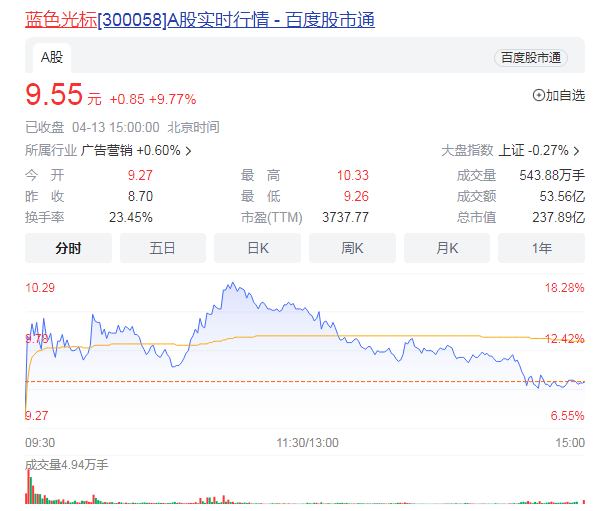Switch to the 五日 chart tab
The height and width of the screenshot is (511, 604).
[163, 248]
